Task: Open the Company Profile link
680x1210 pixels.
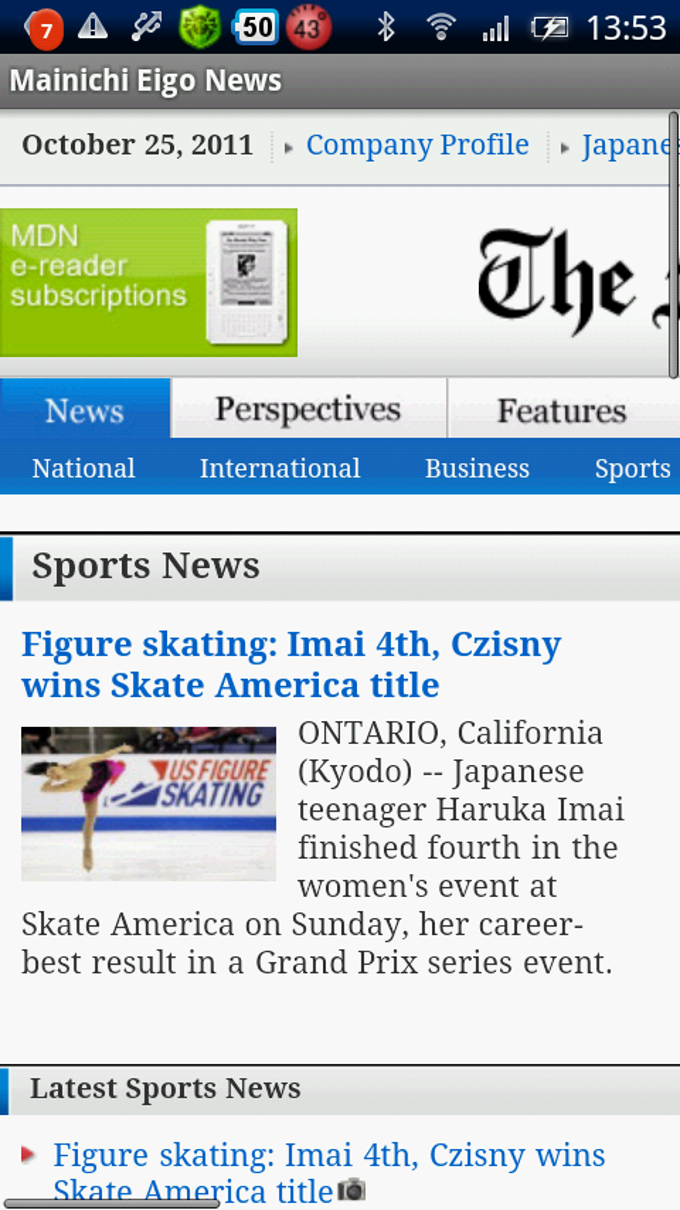Action: 417,145
